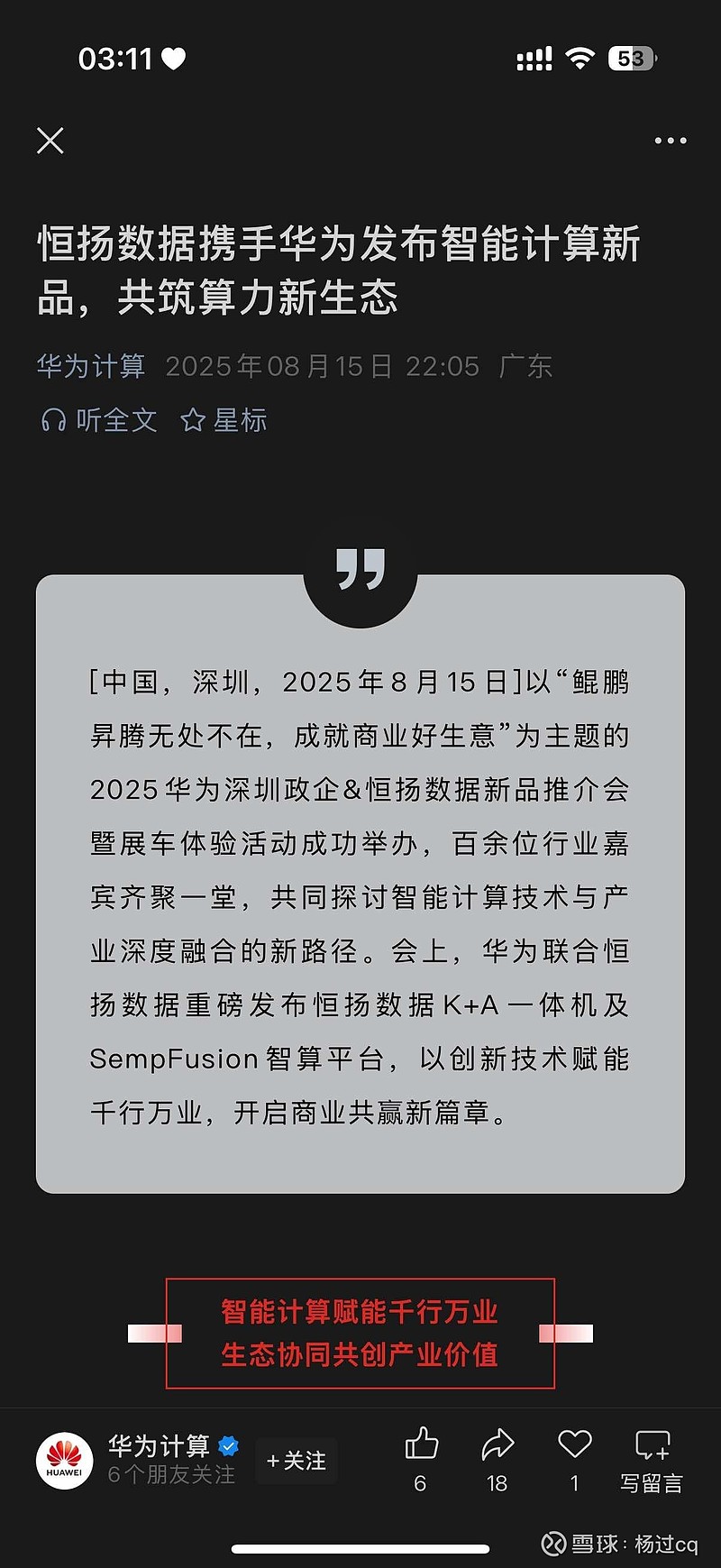Mark the account with 星标
The image size is (721, 1568).
[x=224, y=420]
